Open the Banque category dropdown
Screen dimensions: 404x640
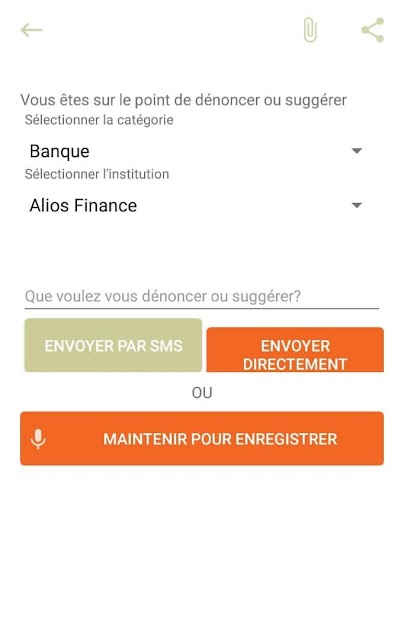point(196,151)
